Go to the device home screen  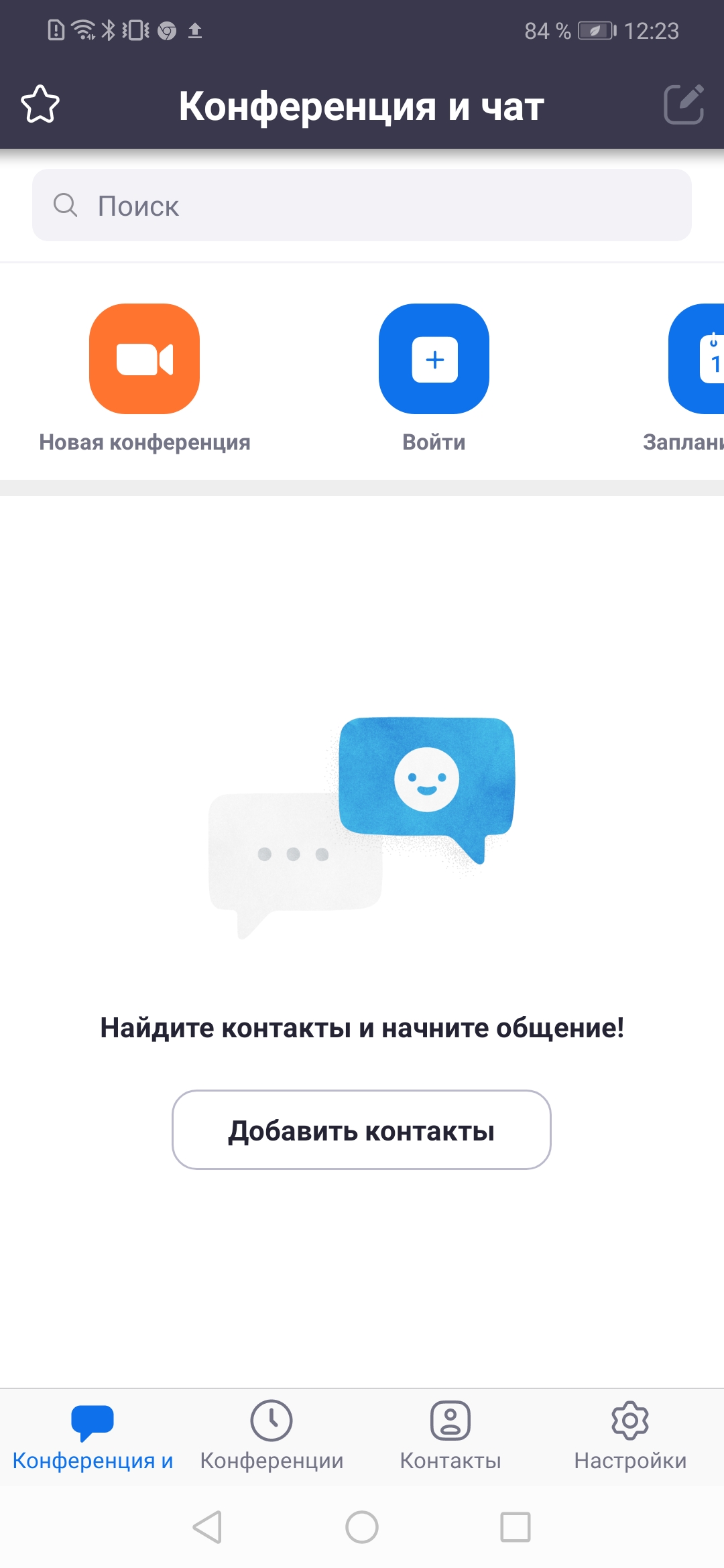(362, 1527)
